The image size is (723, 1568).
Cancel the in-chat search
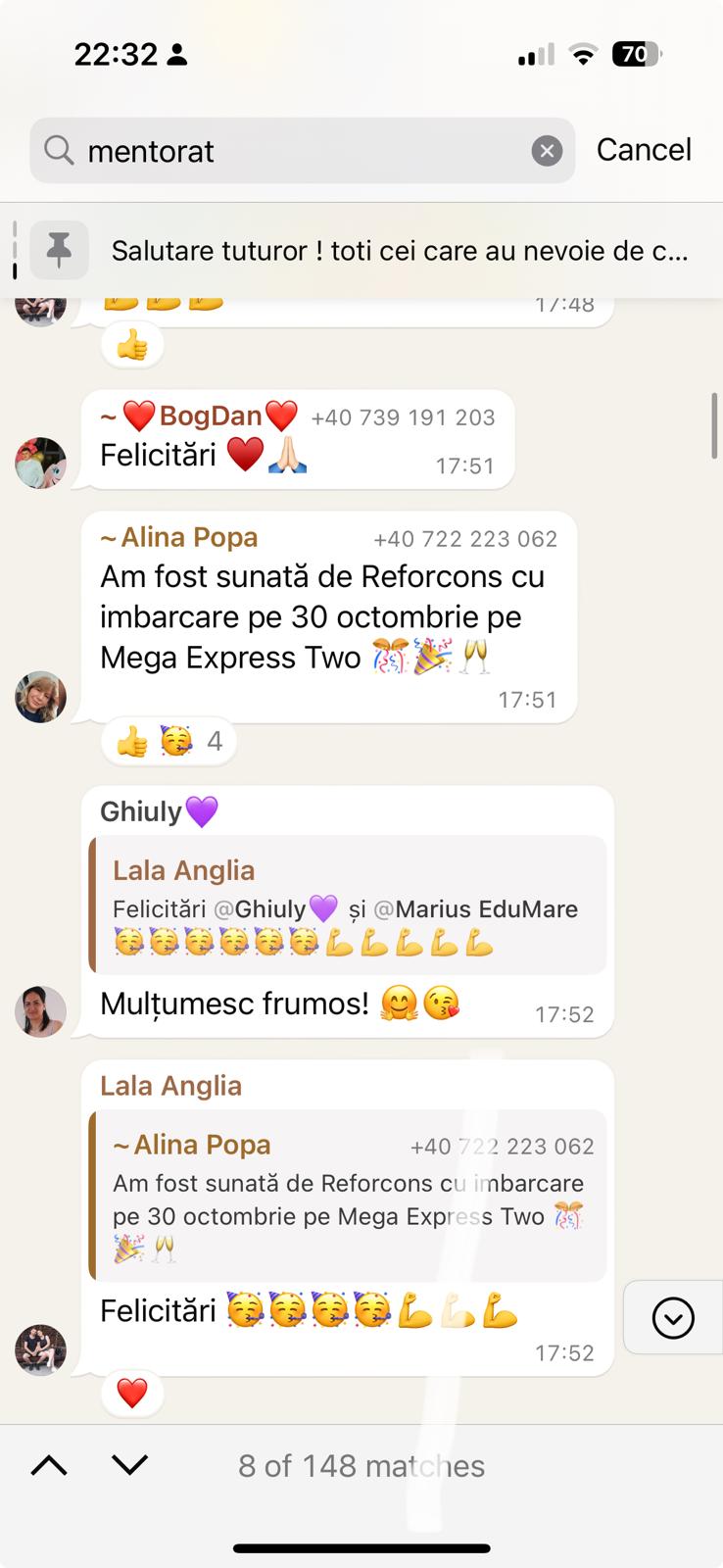(644, 150)
